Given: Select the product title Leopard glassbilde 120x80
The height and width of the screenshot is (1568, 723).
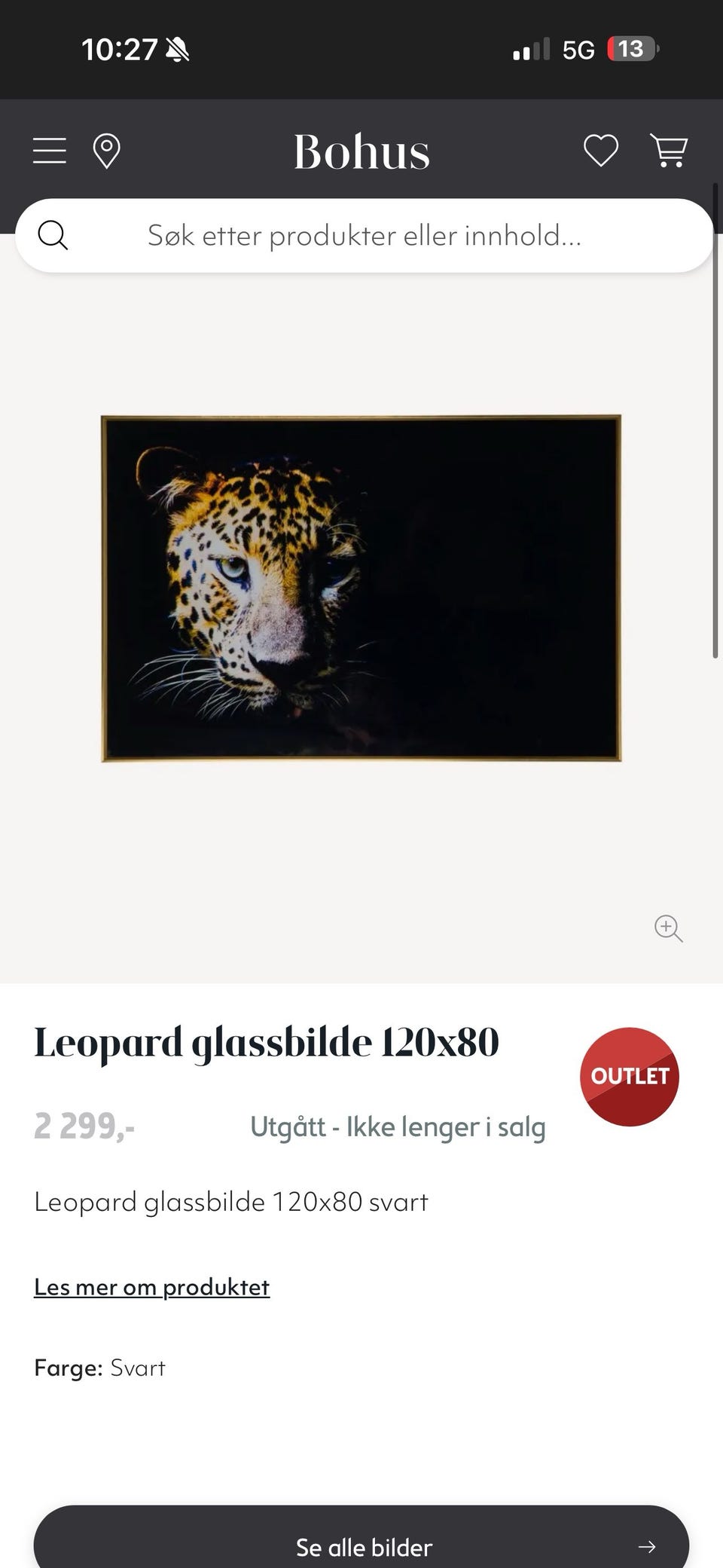Looking at the screenshot, I should [267, 1042].
